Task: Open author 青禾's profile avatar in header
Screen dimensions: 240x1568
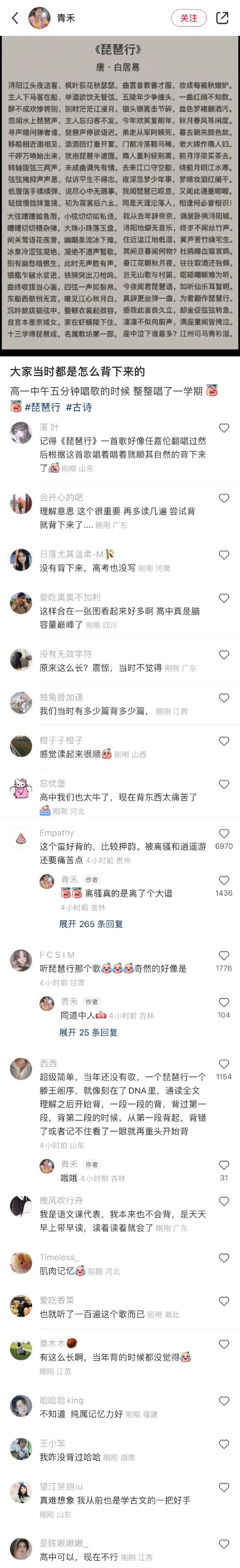Action: click(x=40, y=18)
